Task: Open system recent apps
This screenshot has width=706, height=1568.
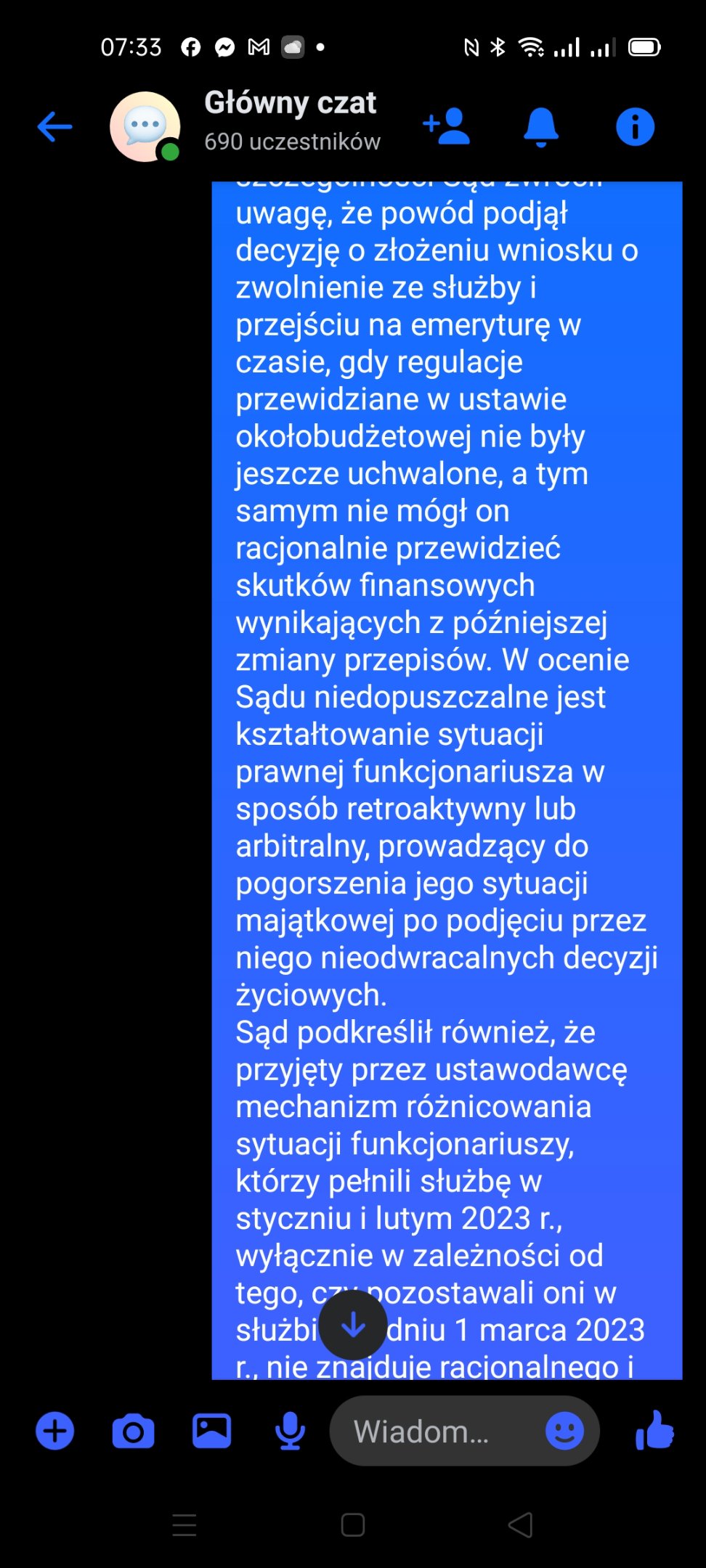Action: 184,1525
